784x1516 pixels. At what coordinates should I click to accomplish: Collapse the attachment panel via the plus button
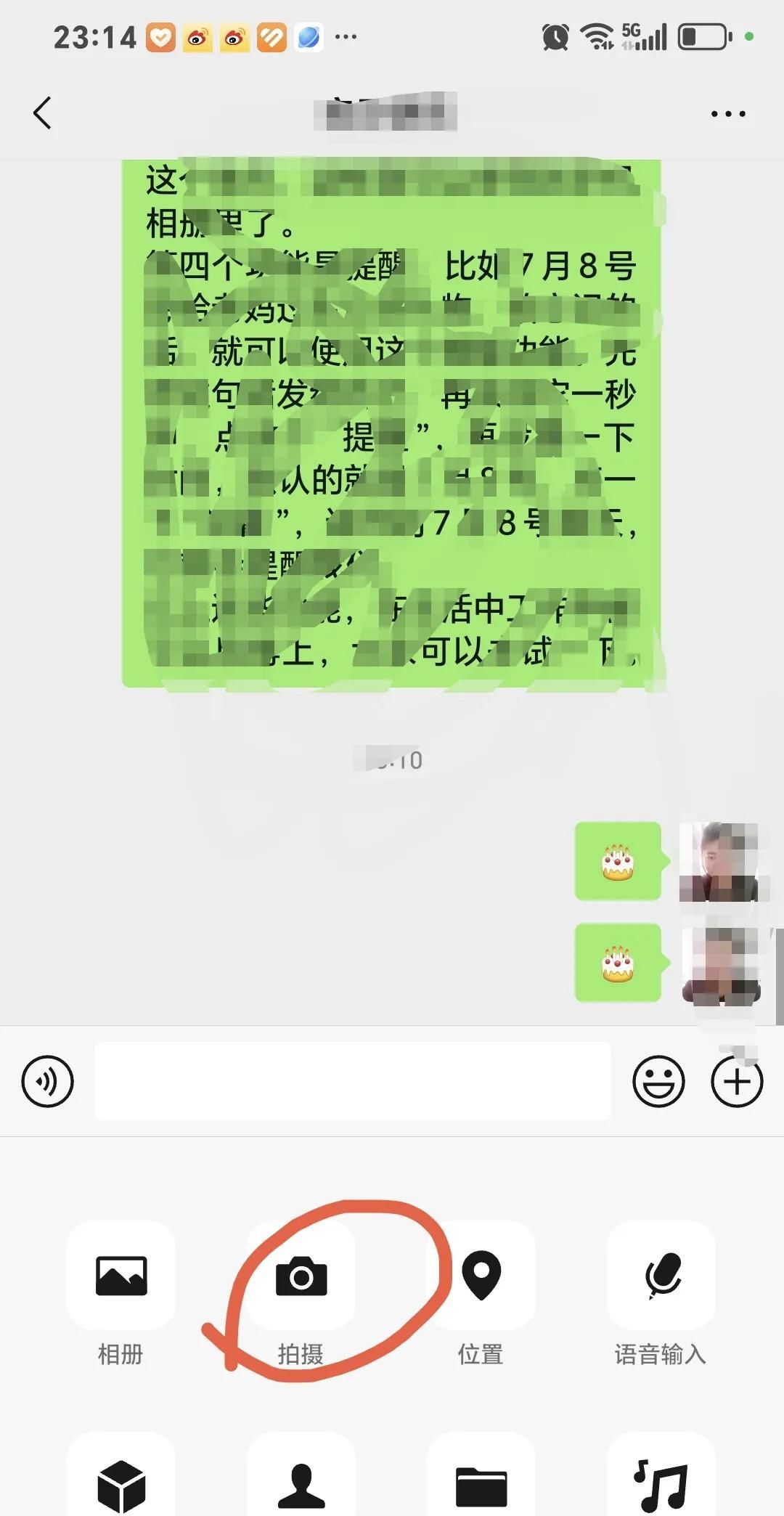(x=737, y=1082)
